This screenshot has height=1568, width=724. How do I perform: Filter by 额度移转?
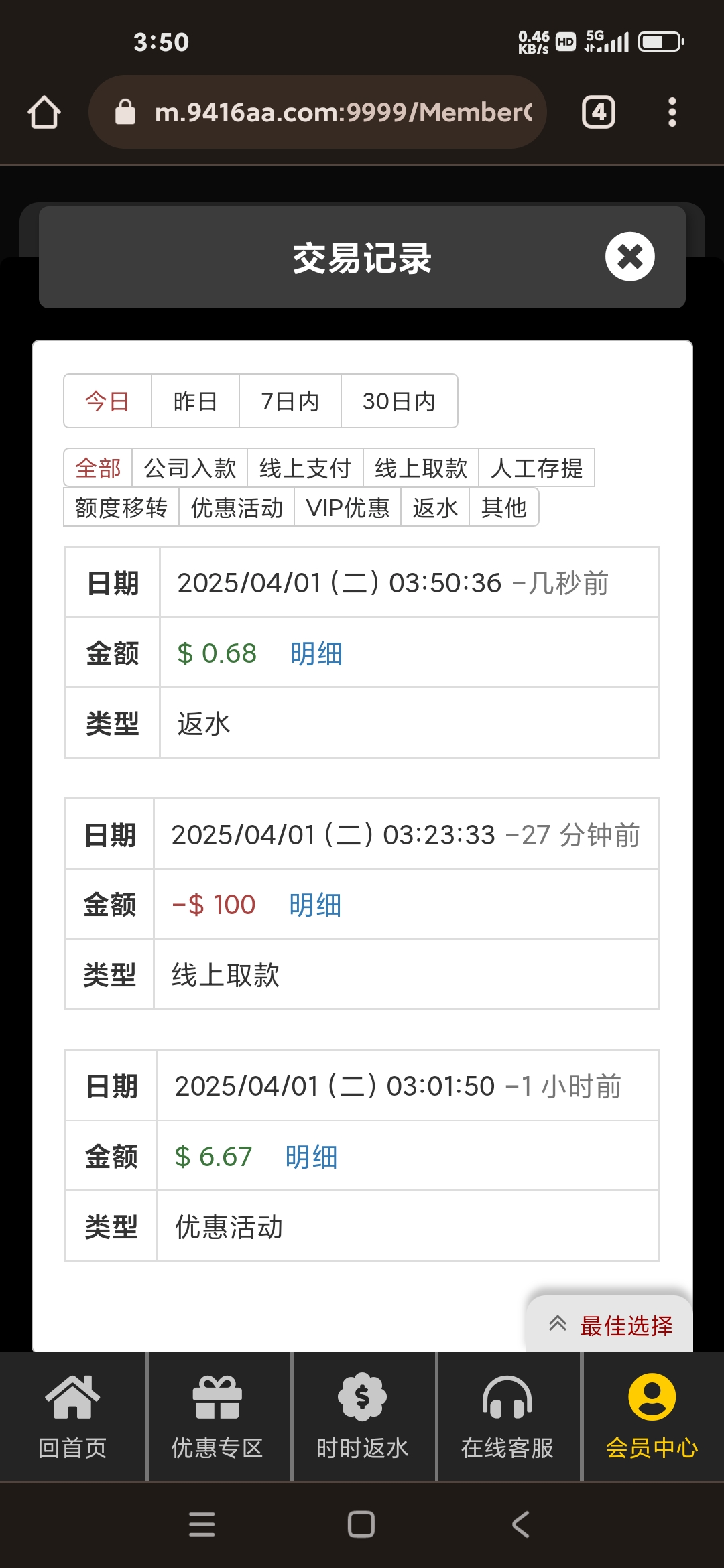[121, 508]
